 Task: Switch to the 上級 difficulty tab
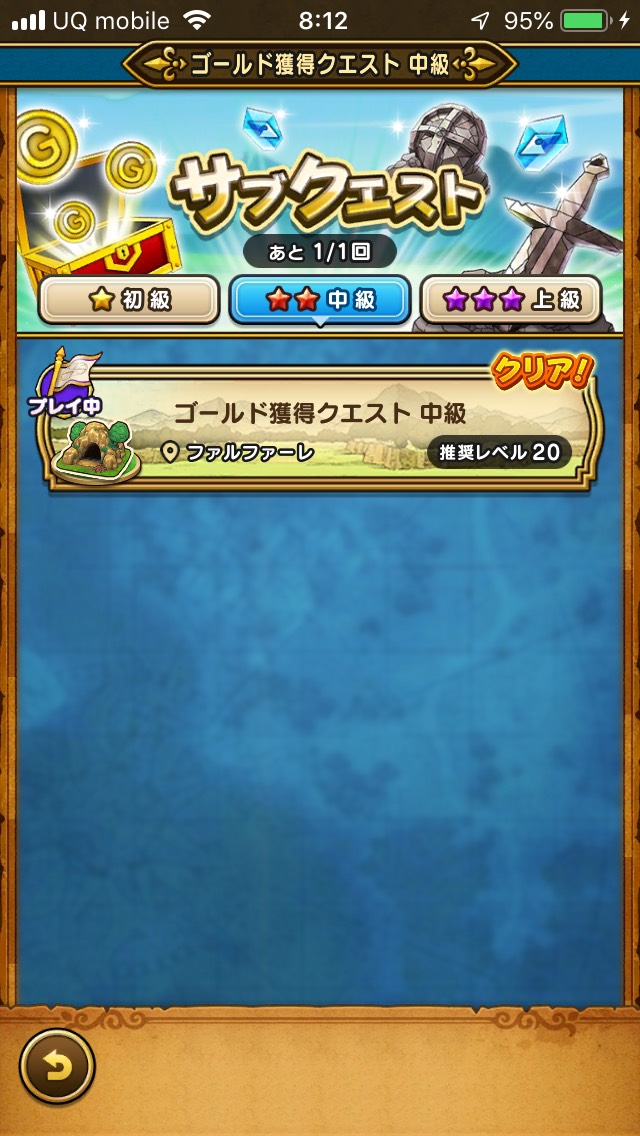(x=511, y=299)
